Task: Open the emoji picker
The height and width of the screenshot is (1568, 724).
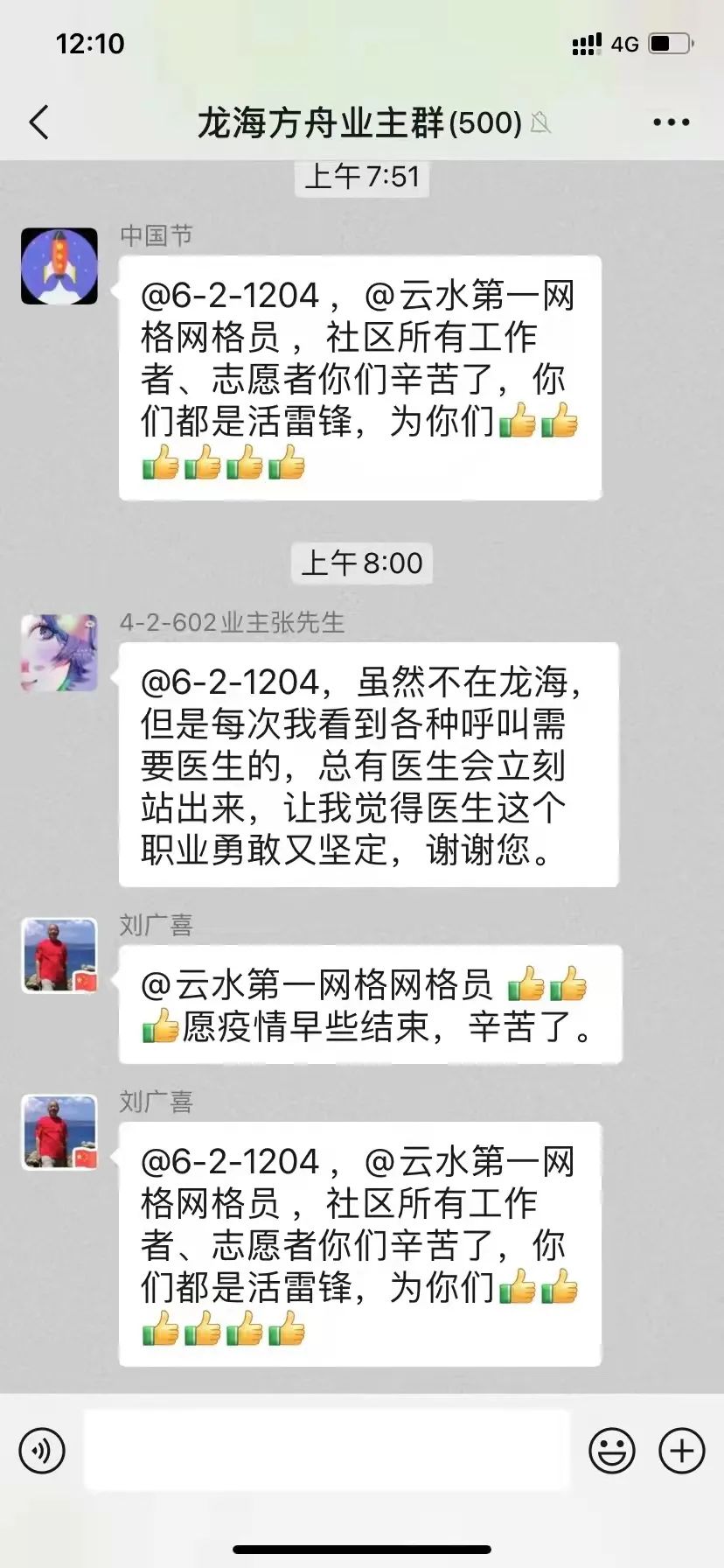Action: (x=612, y=1452)
